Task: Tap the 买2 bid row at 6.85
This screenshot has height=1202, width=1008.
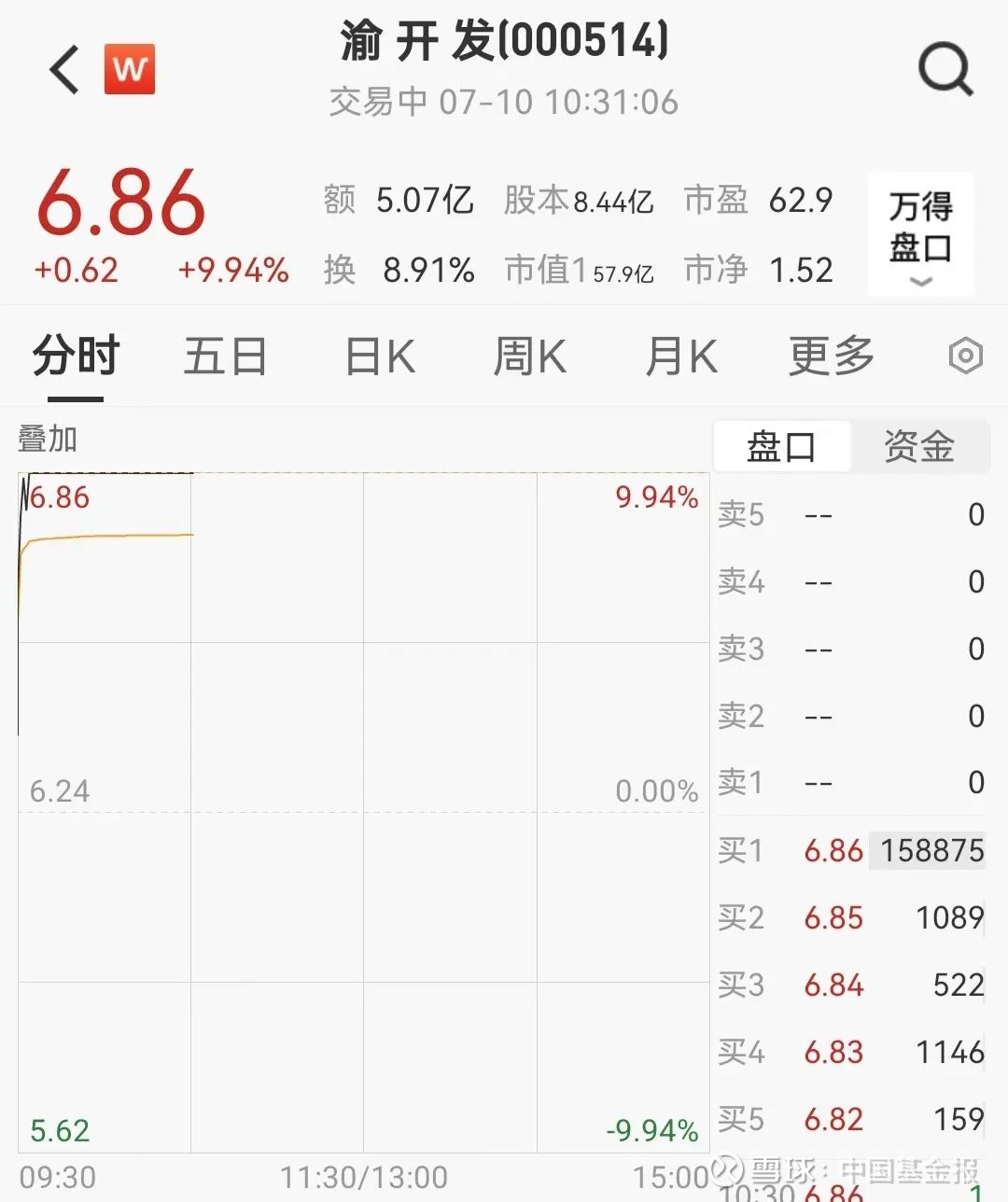Action: click(x=851, y=917)
